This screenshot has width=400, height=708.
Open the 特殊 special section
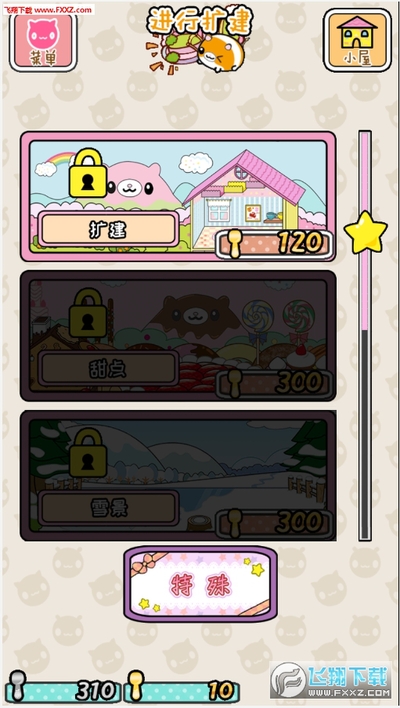click(200, 584)
